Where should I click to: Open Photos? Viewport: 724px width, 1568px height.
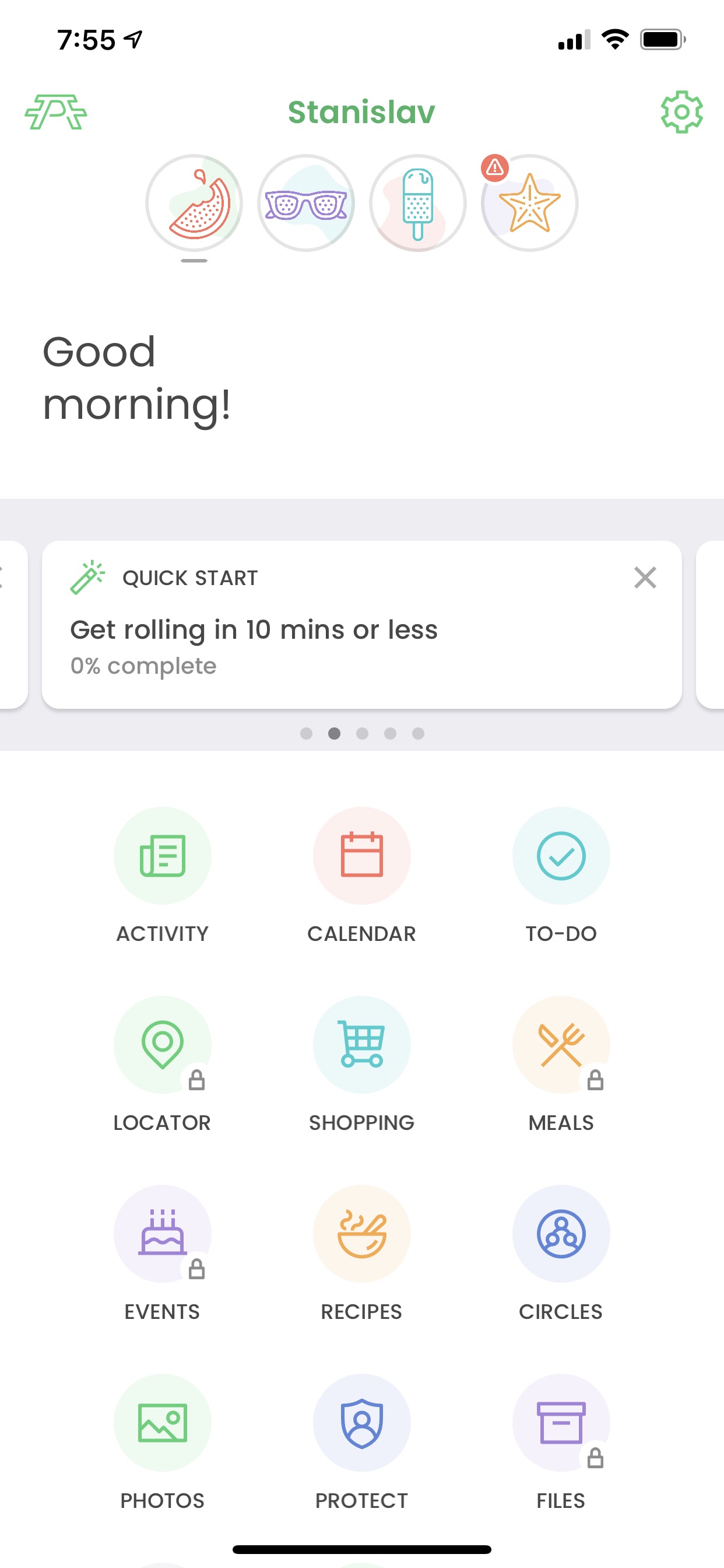(x=163, y=1441)
